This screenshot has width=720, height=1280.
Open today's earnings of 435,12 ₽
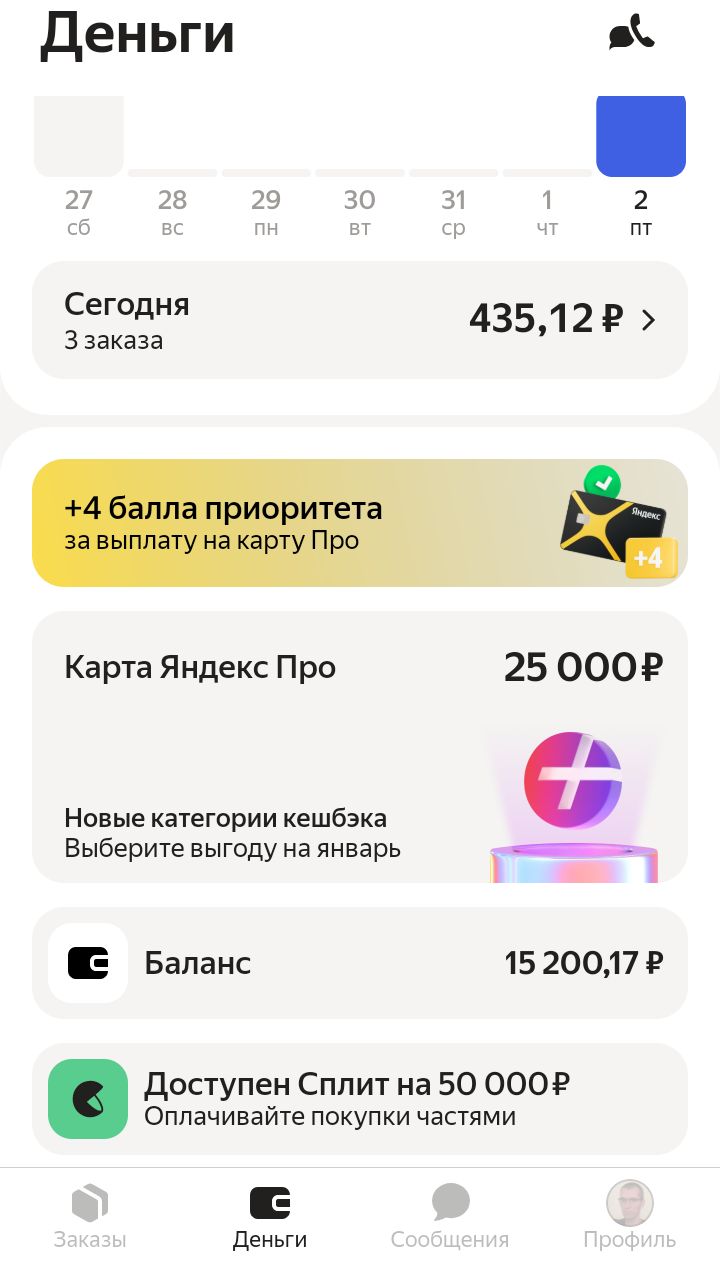click(x=360, y=320)
